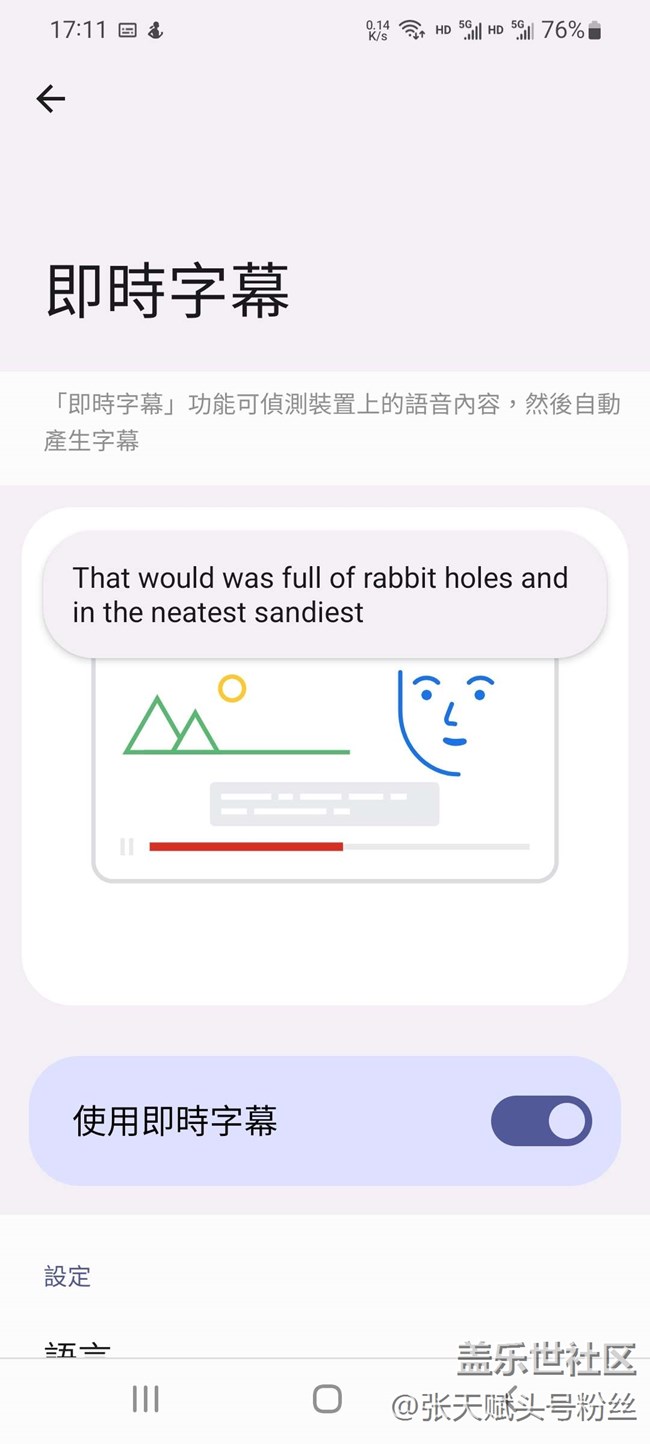The width and height of the screenshot is (650, 1444).
Task: Go back using the top arrow
Action: click(50, 98)
